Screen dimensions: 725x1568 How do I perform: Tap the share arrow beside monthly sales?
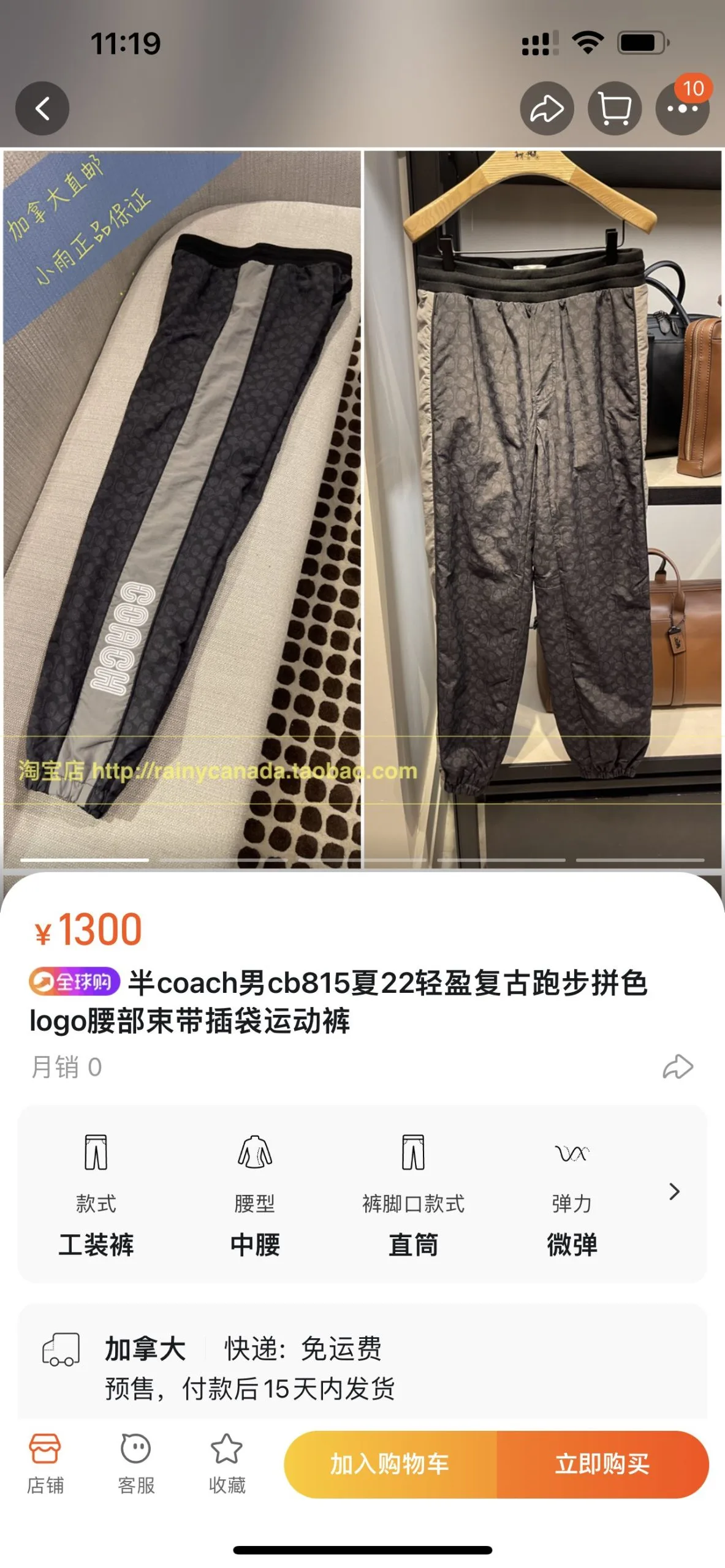point(678,1066)
